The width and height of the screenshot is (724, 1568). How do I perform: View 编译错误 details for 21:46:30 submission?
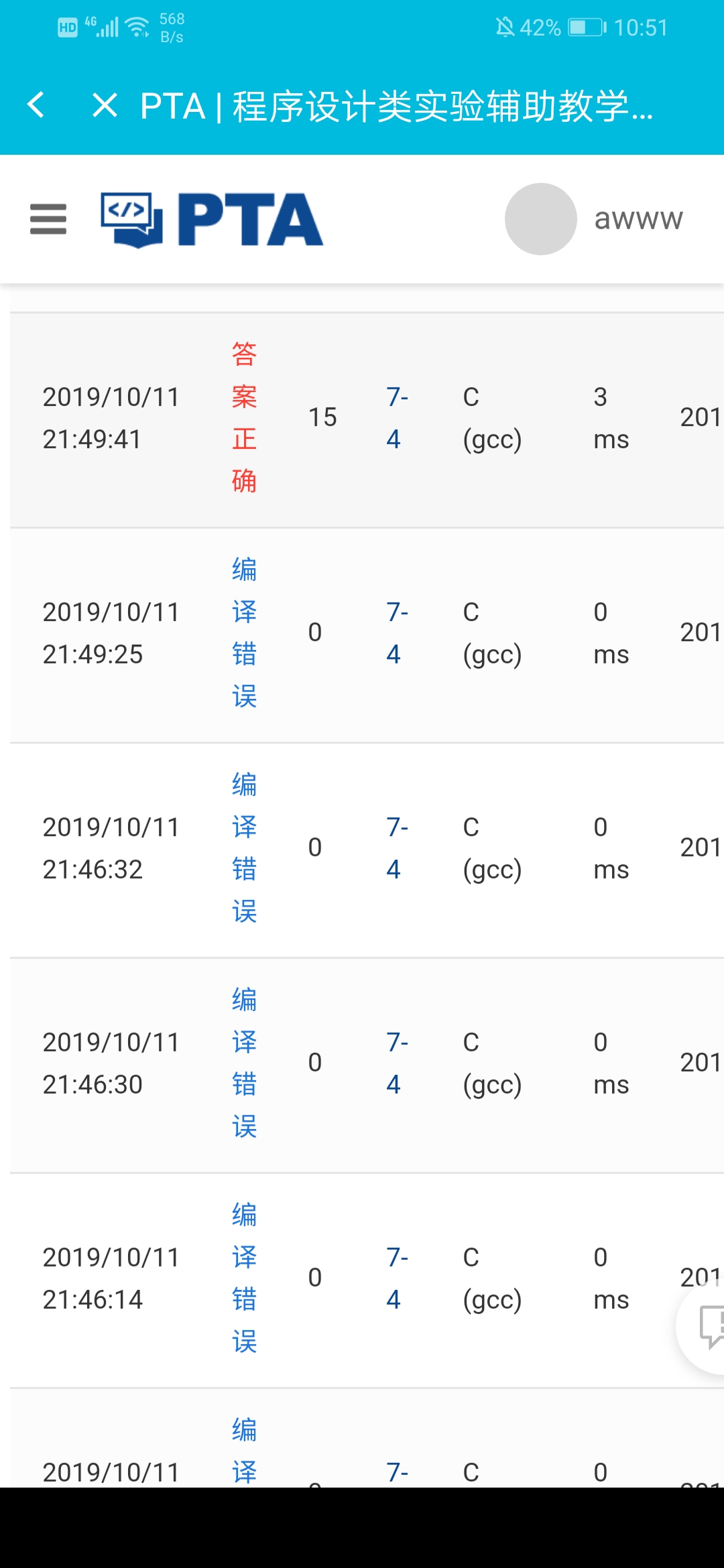(x=244, y=1063)
